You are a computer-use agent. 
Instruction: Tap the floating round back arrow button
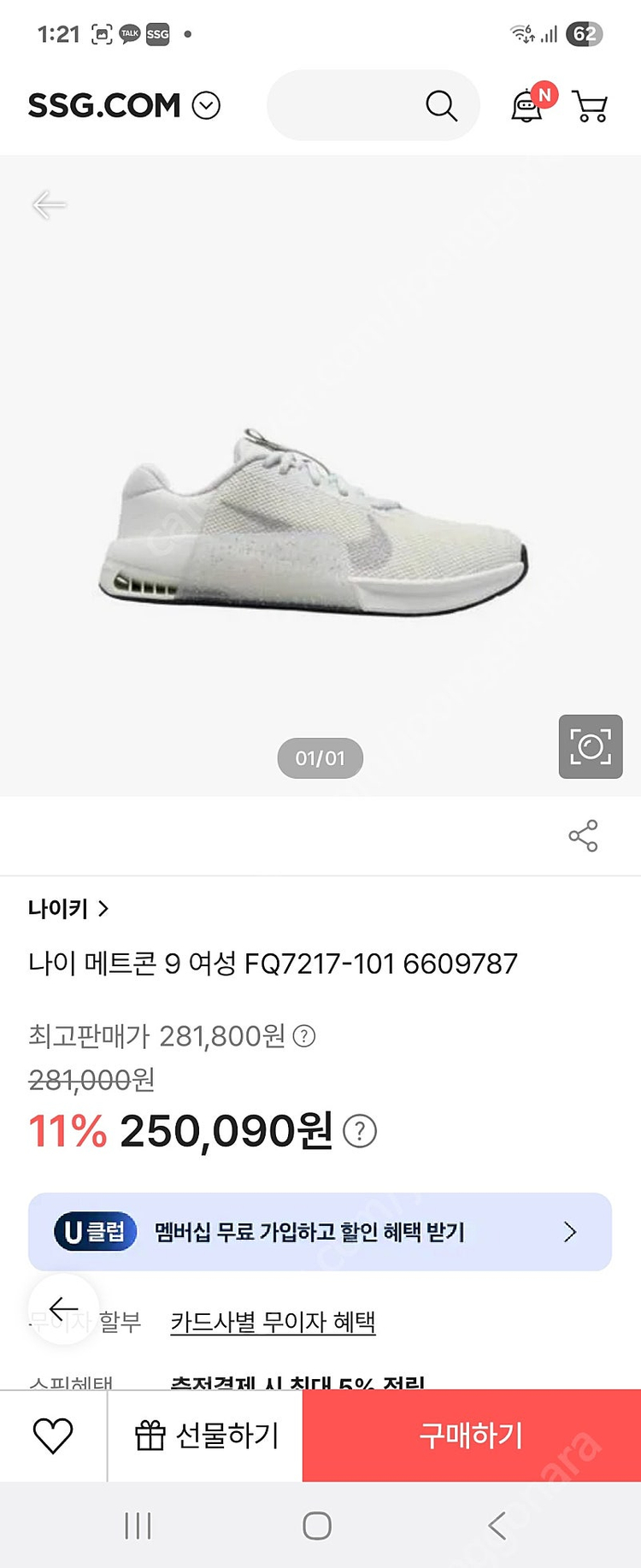click(x=63, y=1309)
